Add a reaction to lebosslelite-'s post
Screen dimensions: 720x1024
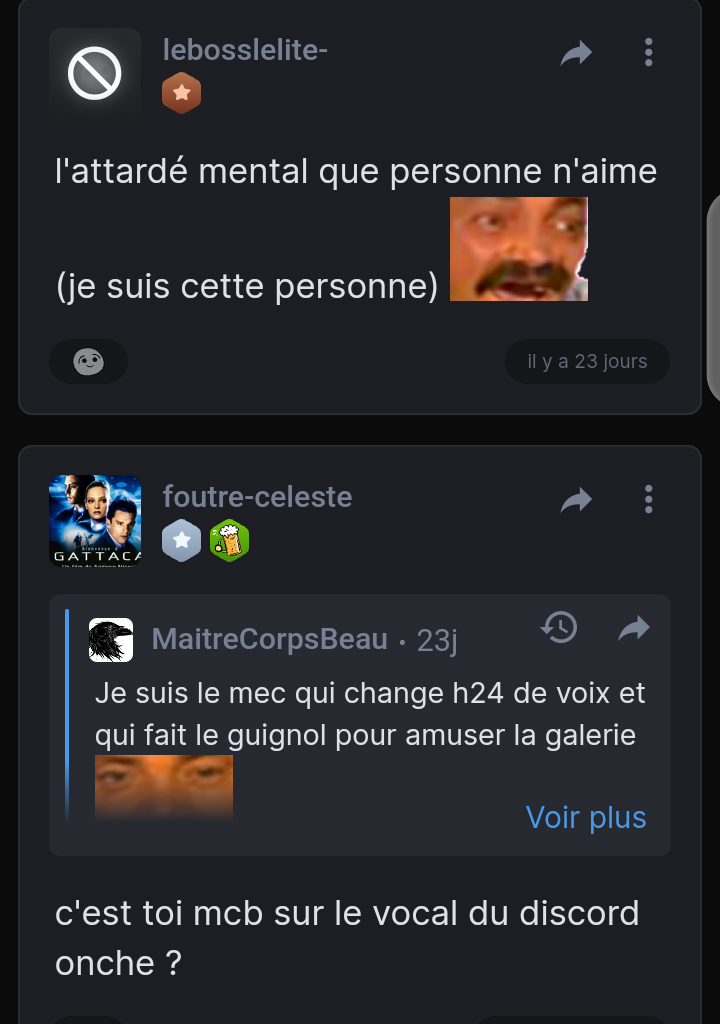pos(88,361)
